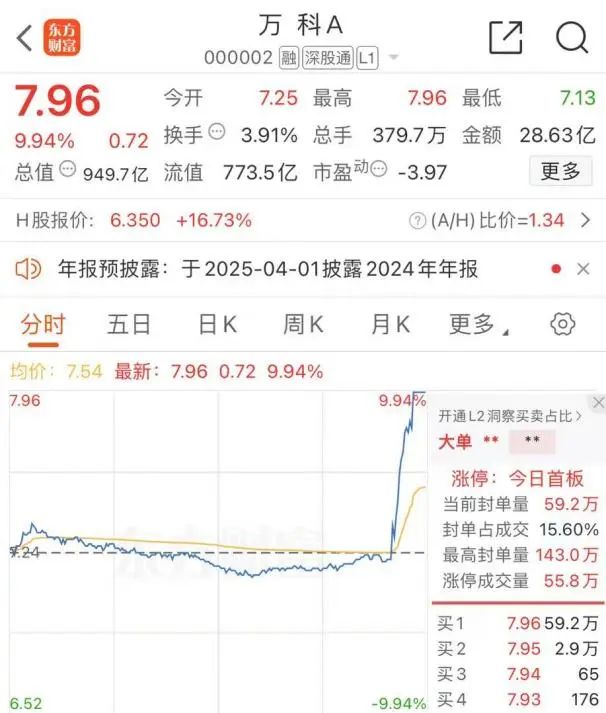606x713 pixels.
Task: Close the L2 order panel
Action: pos(598,403)
